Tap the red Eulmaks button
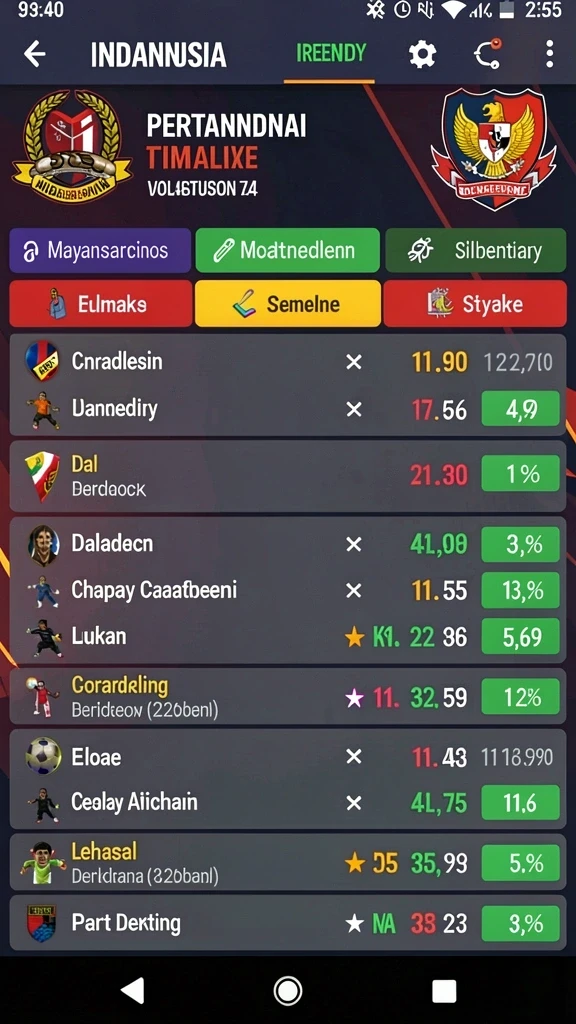This screenshot has width=576, height=1024. point(101,304)
